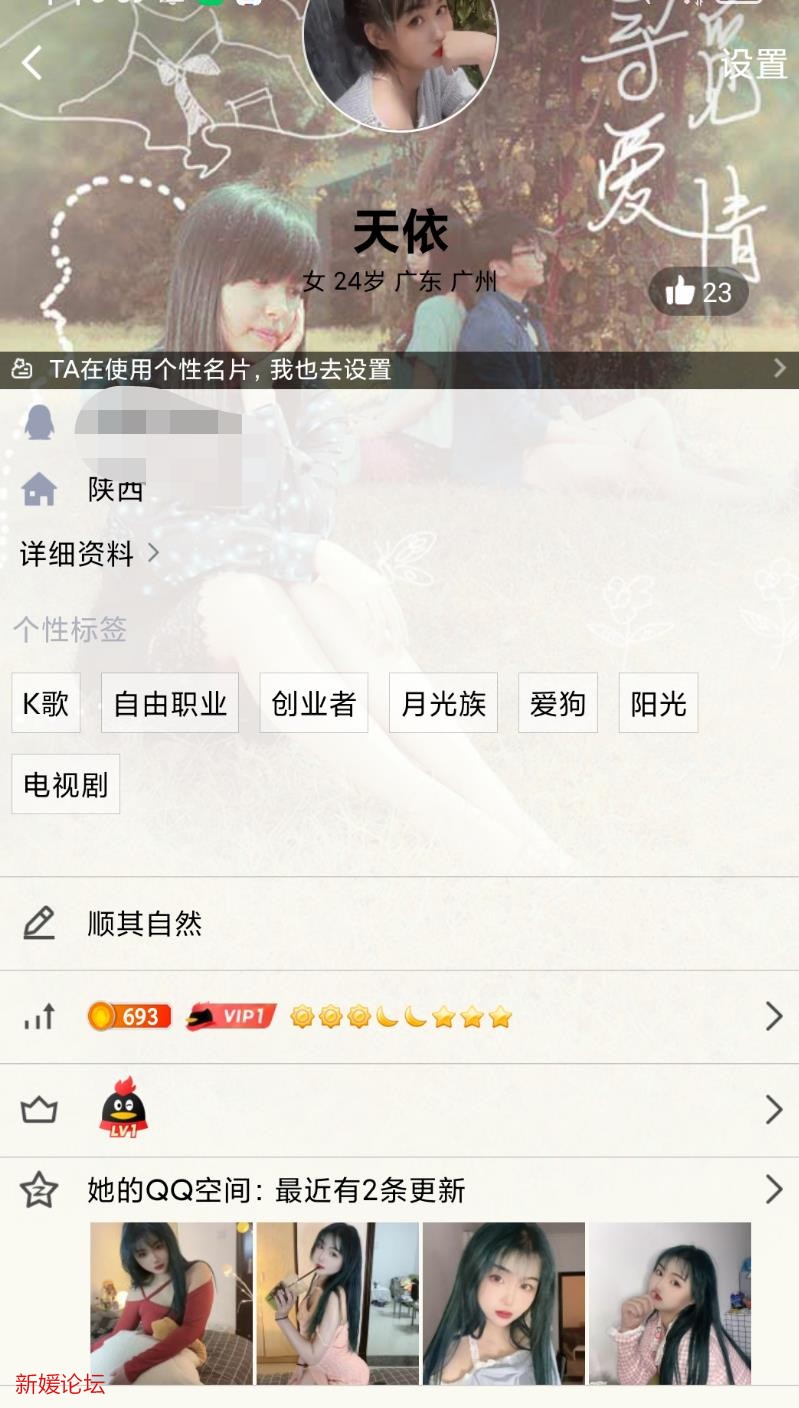Tap the VIP1 badge
Image resolution: width=799 pixels, height=1408 pixels.
click(229, 1016)
